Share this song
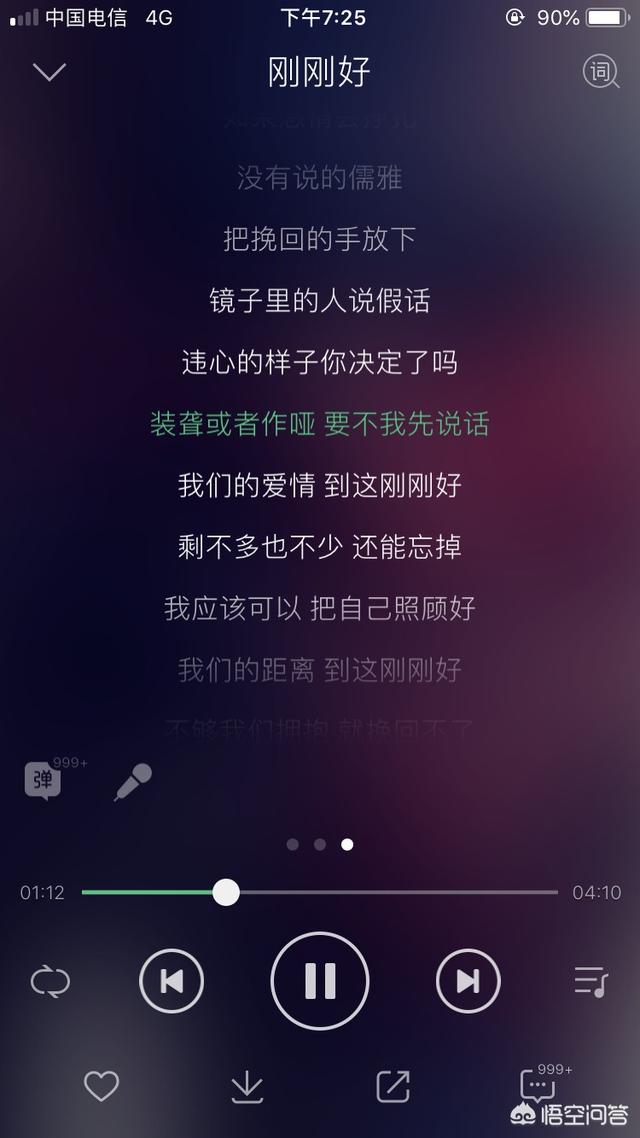 393,1087
